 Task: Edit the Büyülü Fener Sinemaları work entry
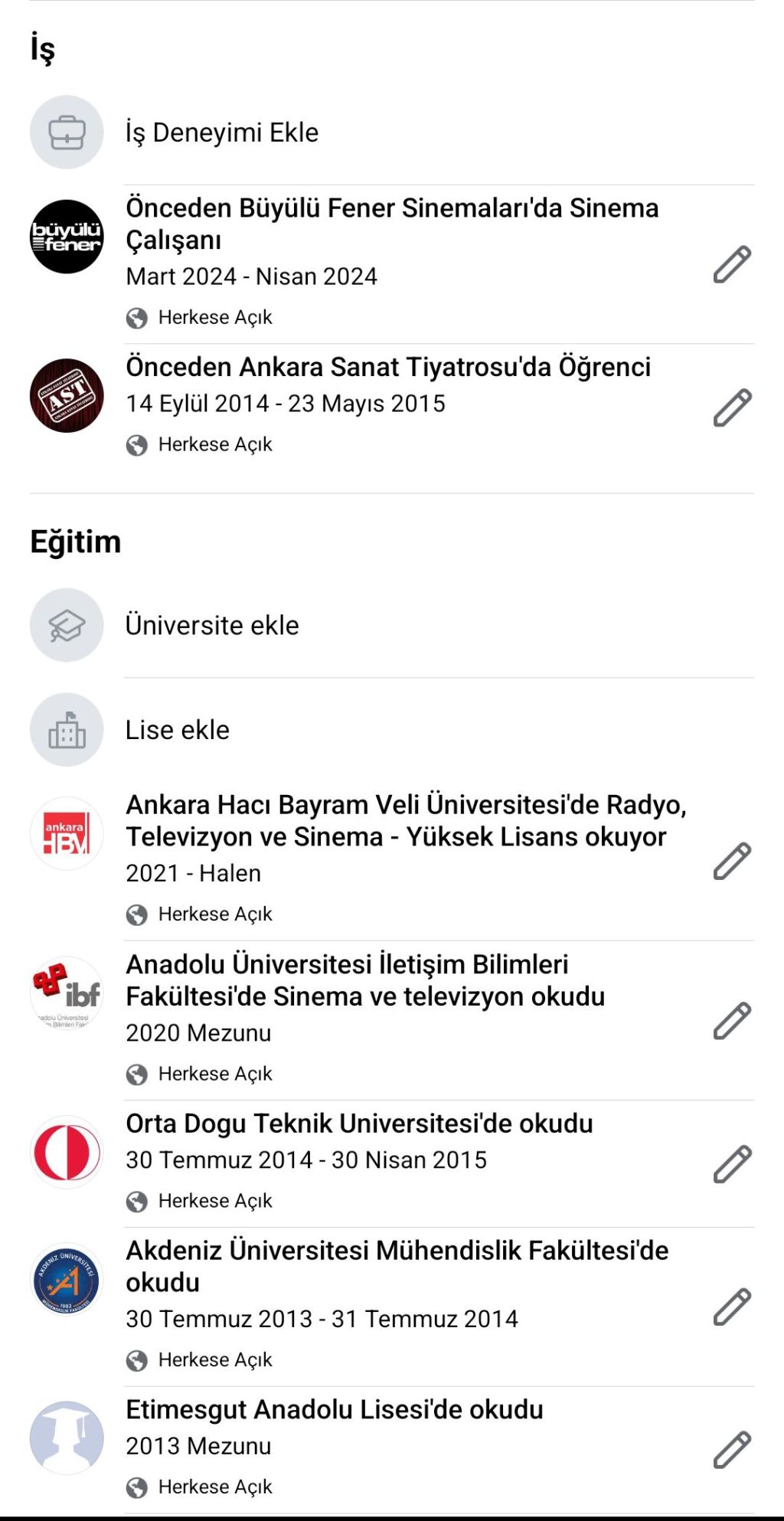coord(732,265)
